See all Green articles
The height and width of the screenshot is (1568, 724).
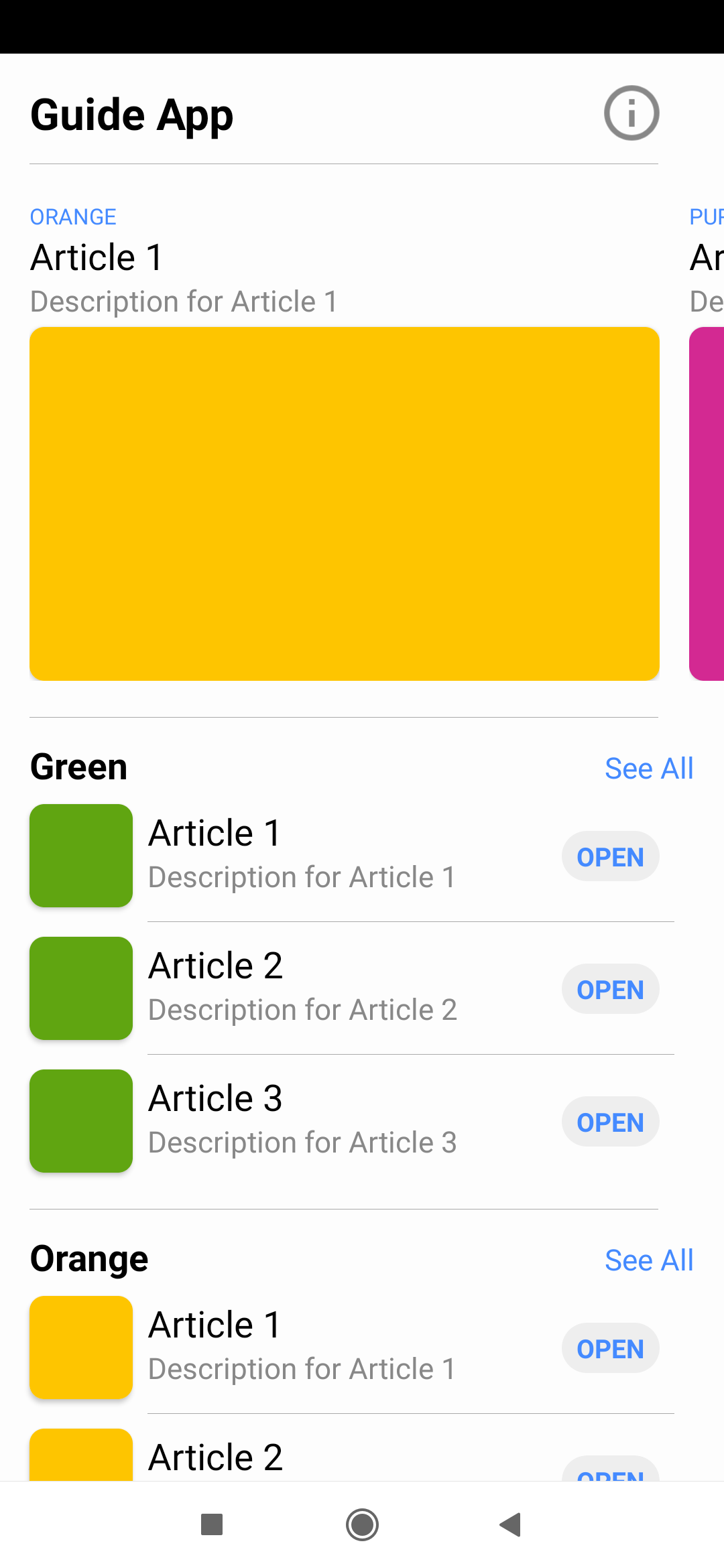pos(648,769)
